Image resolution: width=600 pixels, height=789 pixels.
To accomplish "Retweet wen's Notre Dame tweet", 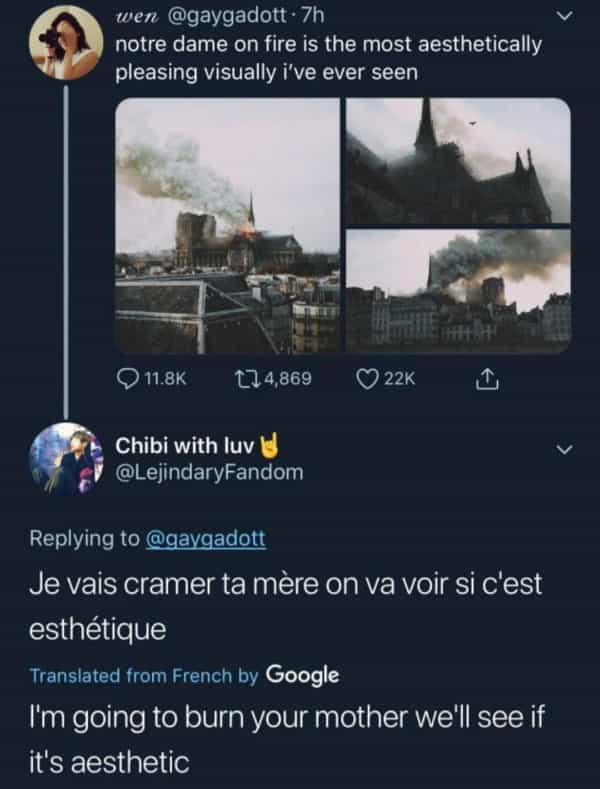I will pos(245,380).
